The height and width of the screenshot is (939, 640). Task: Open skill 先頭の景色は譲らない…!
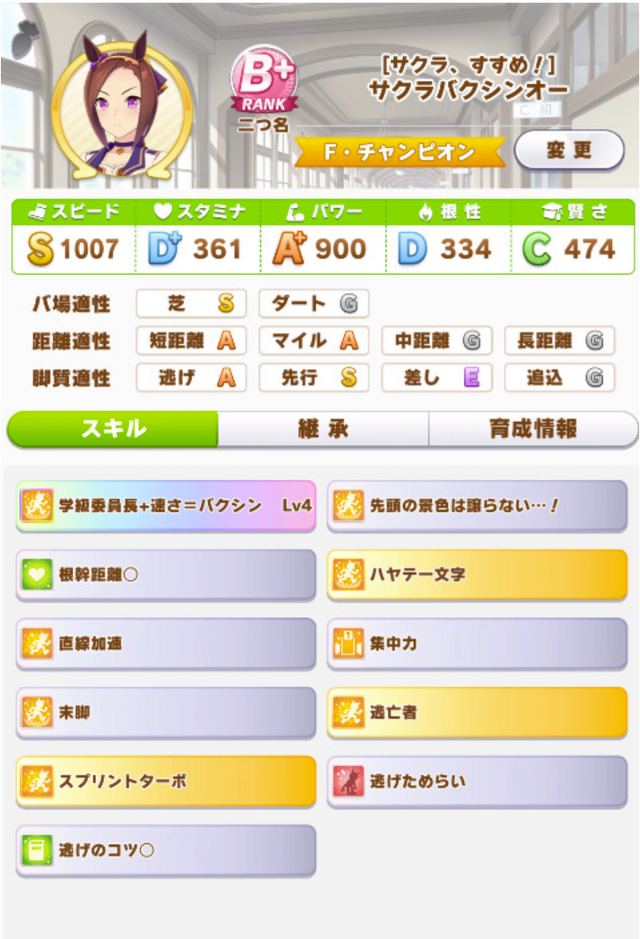tap(477, 506)
